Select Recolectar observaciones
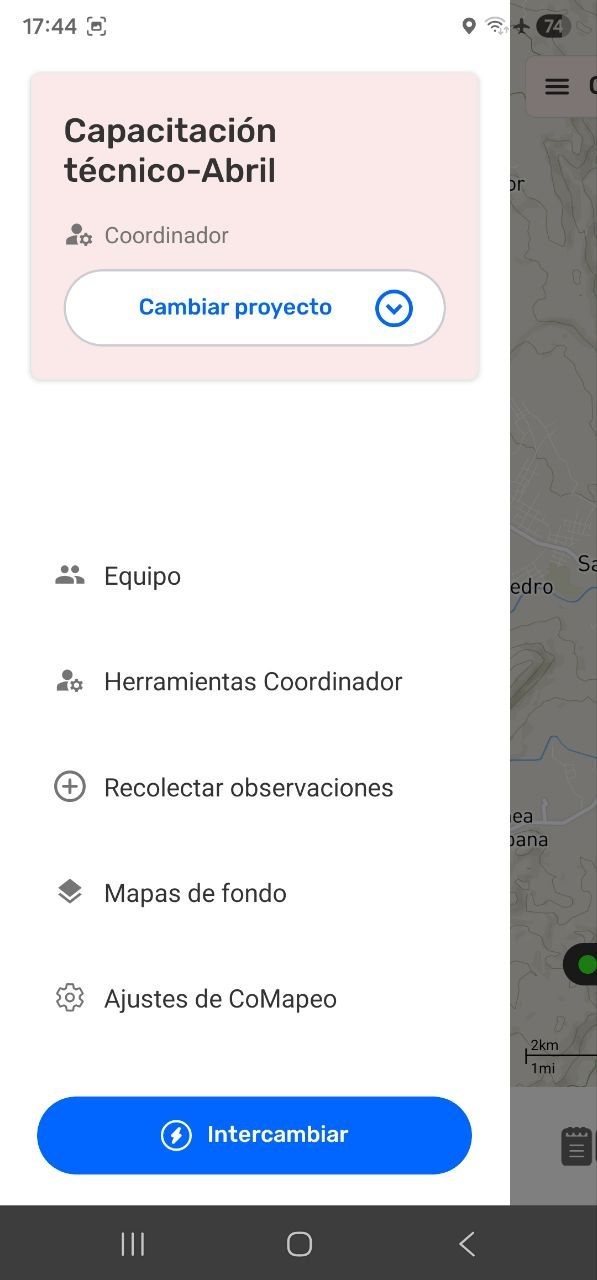Screen dimensions: 597x1280 pos(255,788)
